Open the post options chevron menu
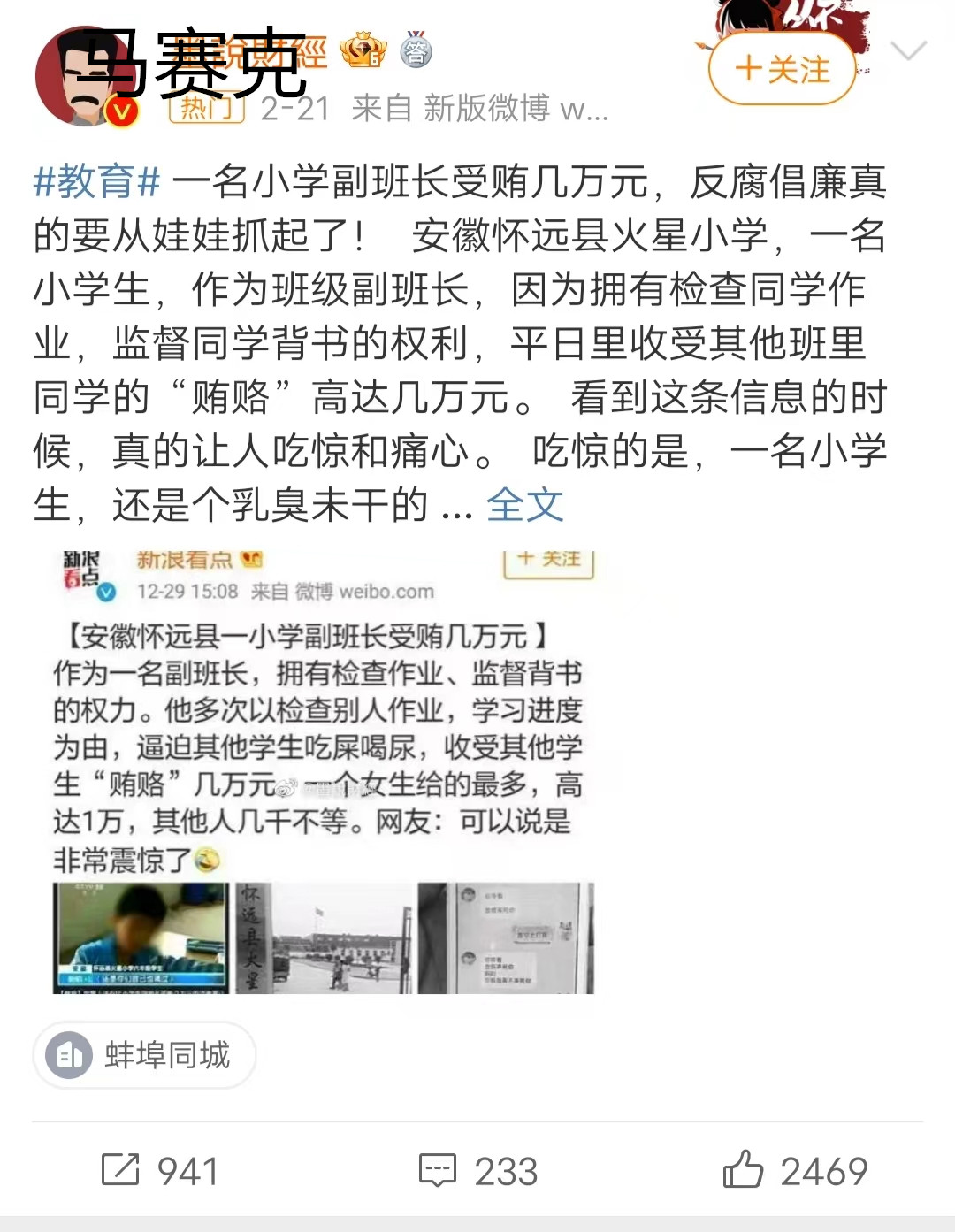Screen dimensions: 955x1232 pyautogui.click(x=908, y=51)
